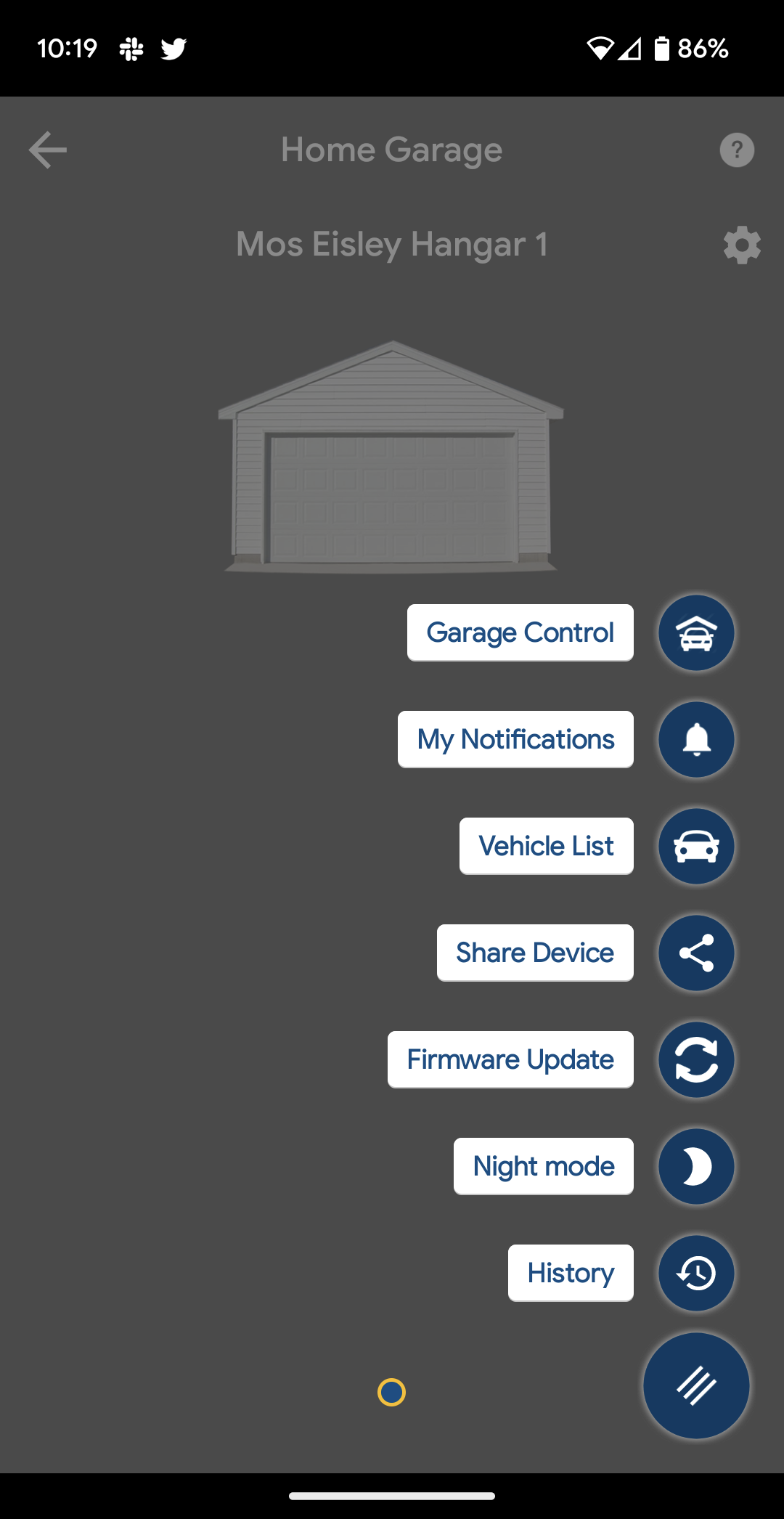The width and height of the screenshot is (784, 1519).
Task: Tap the bell icon for notifications
Action: click(x=695, y=739)
